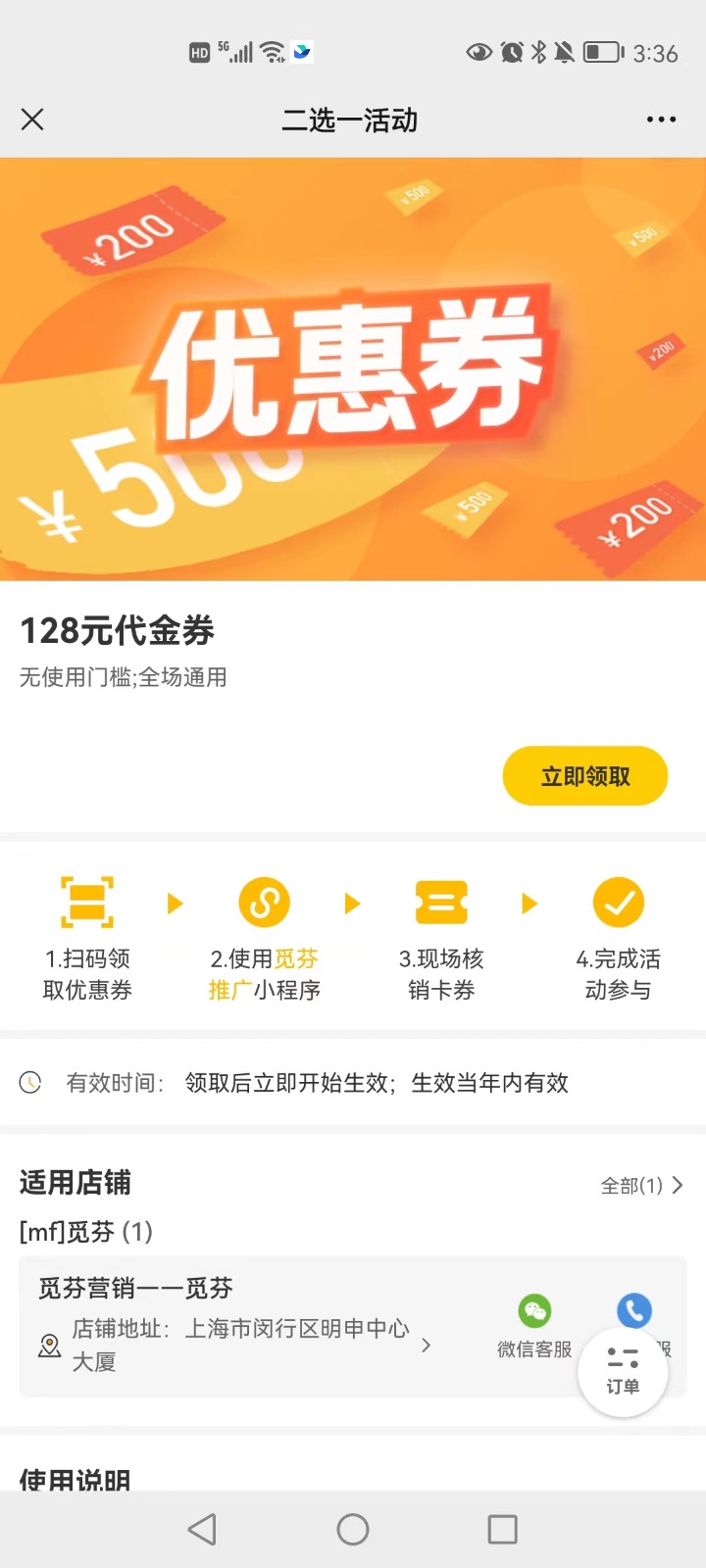706x1568 pixels.
Task: Call the store via phone icon
Action: point(634,1309)
